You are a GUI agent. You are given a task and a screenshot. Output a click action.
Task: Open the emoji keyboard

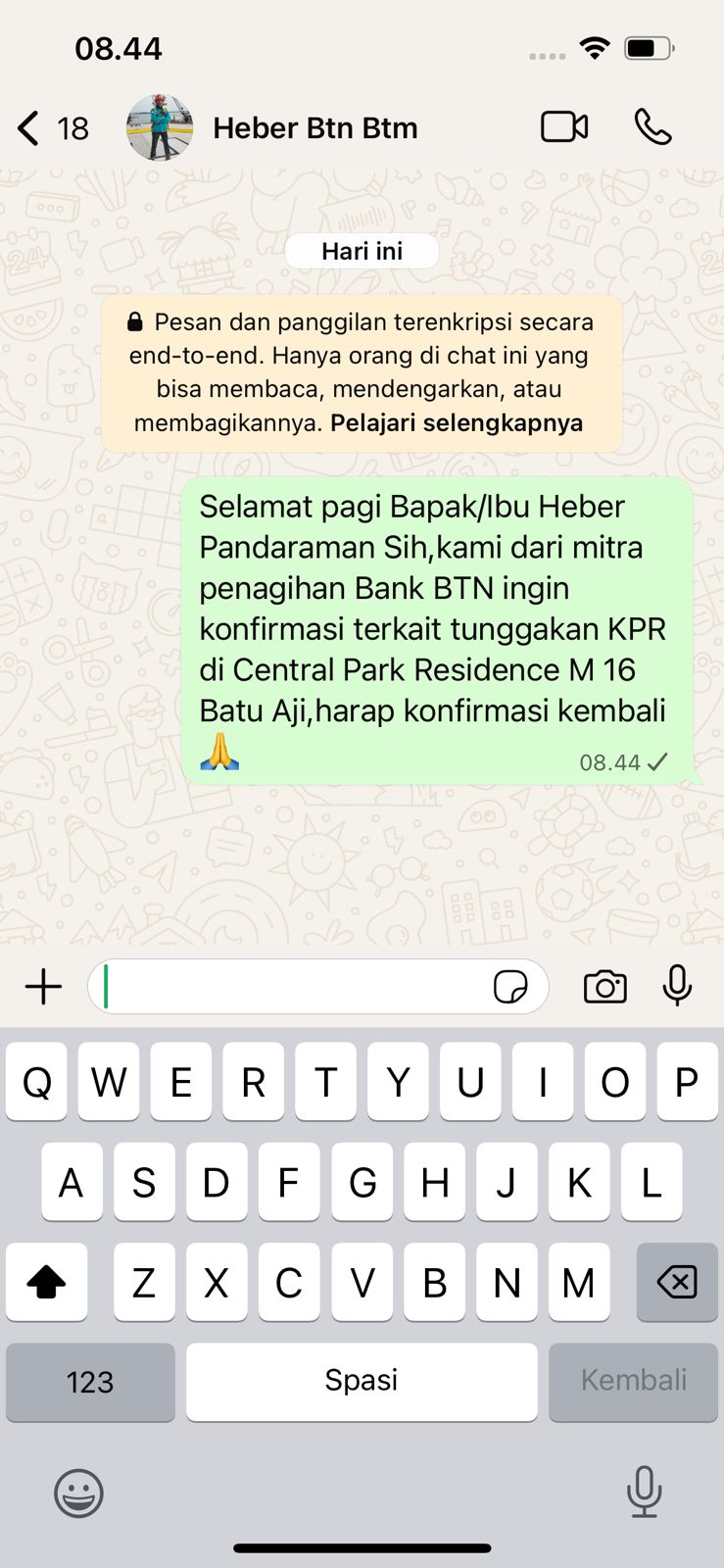click(78, 1494)
